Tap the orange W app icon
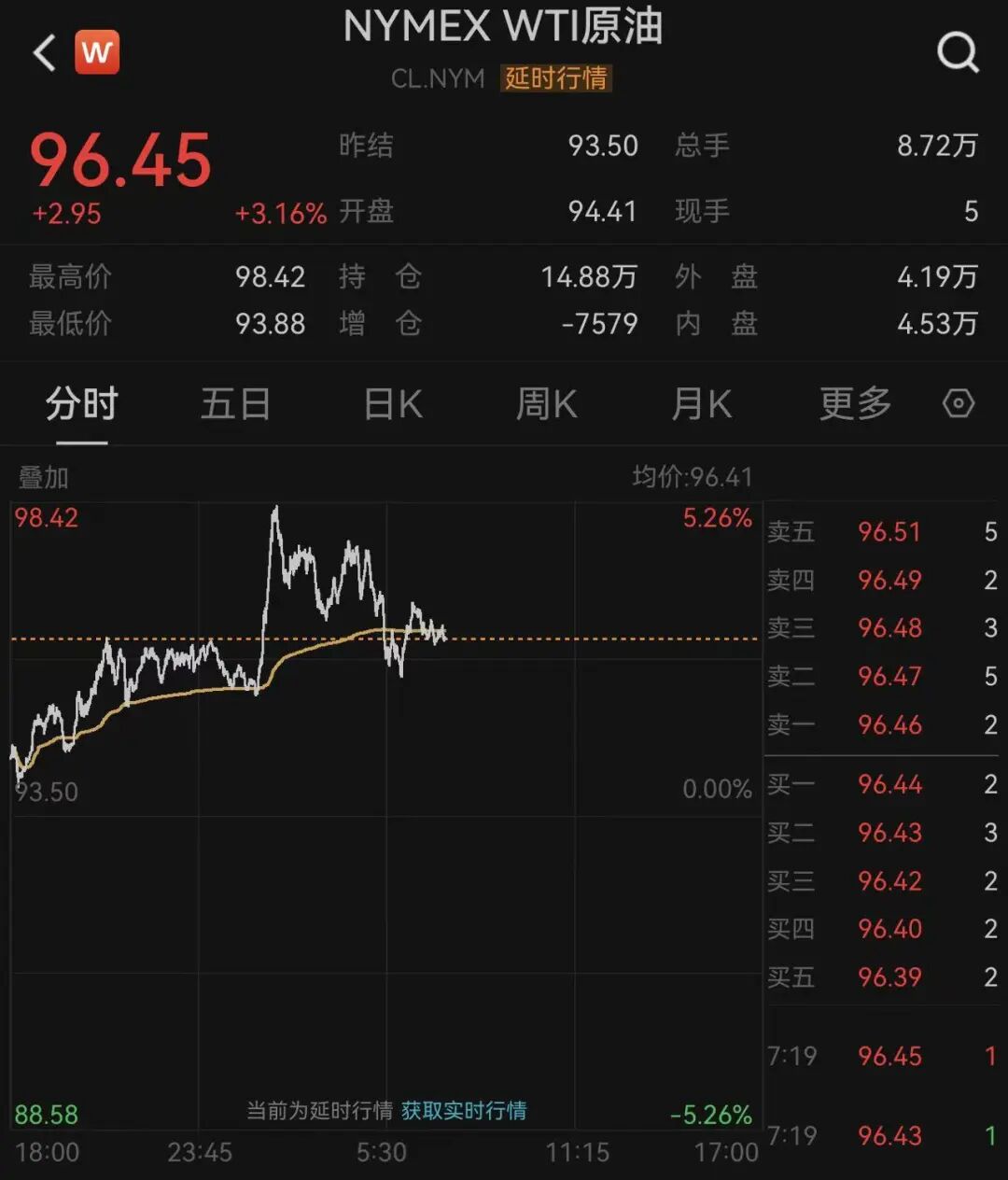The width and height of the screenshot is (1008, 1180). pos(97,52)
